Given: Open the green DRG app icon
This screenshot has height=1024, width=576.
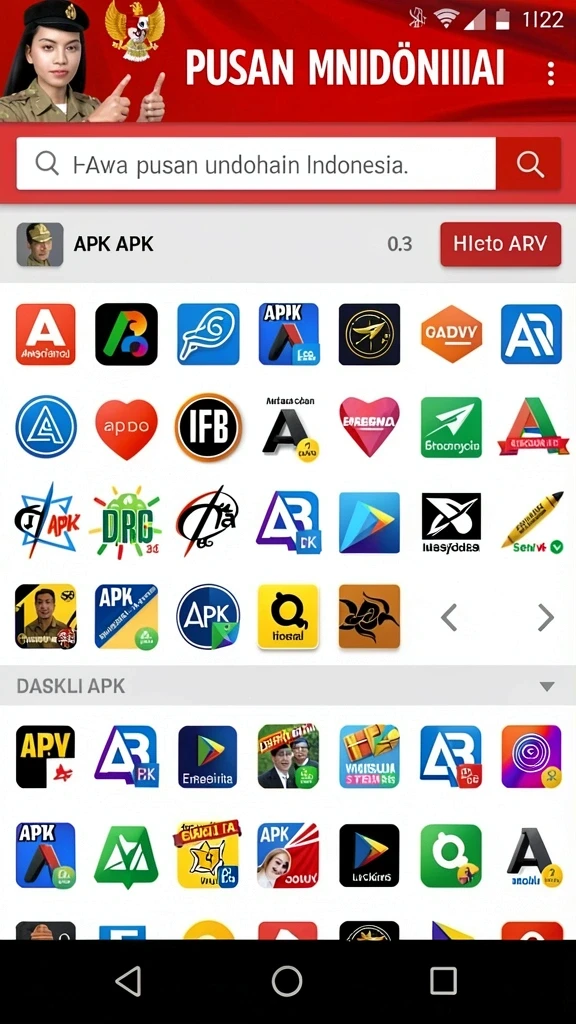Looking at the screenshot, I should tap(126, 521).
